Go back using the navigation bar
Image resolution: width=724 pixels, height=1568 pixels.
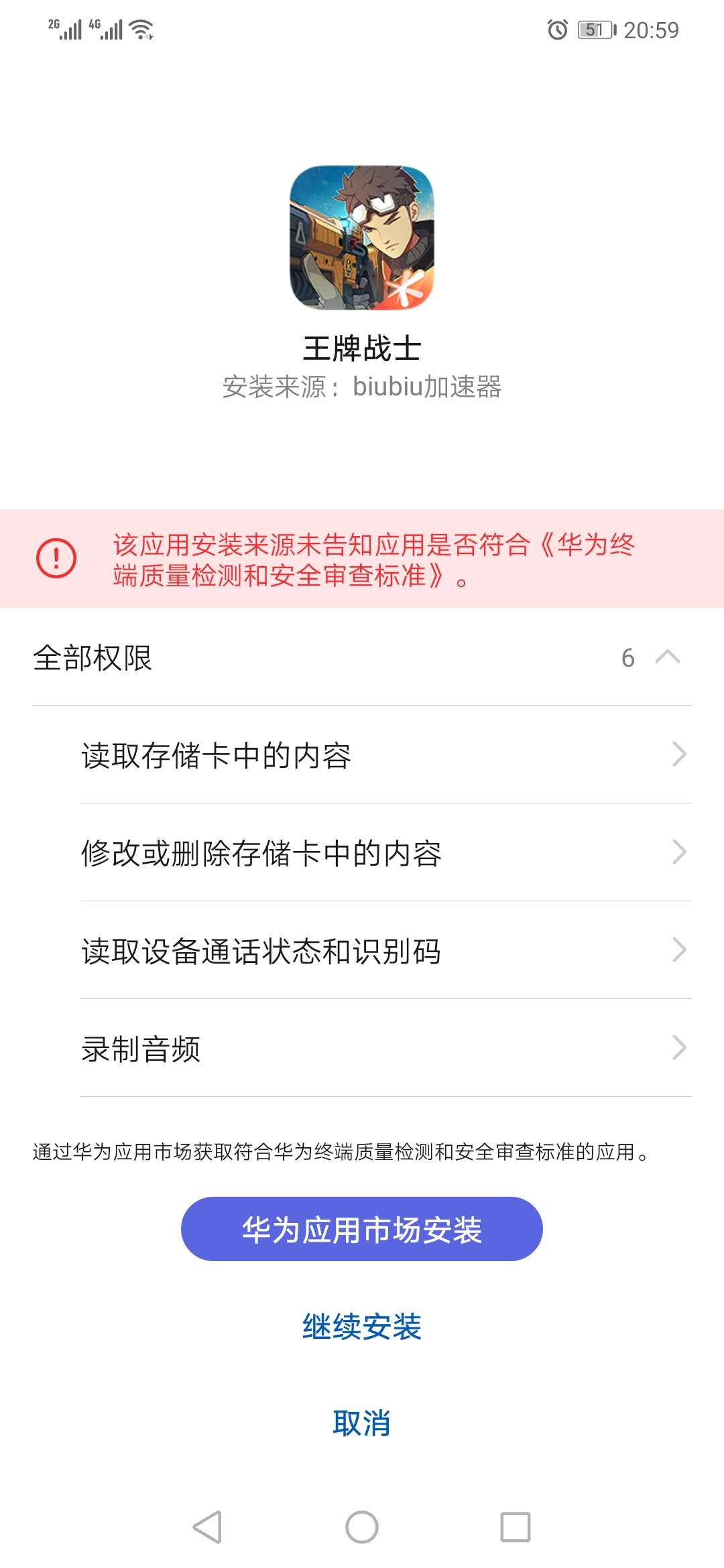pos(207,1528)
